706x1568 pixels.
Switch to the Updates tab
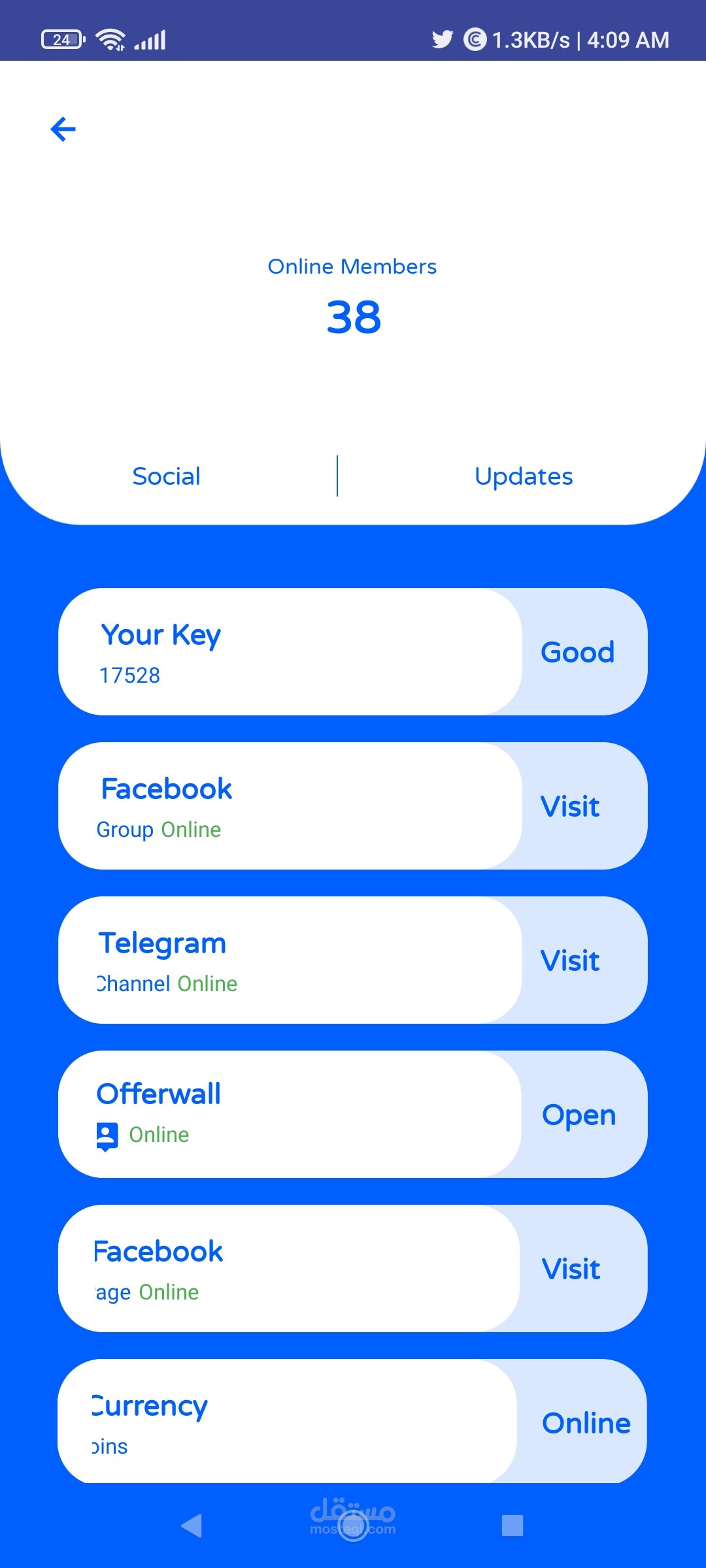coord(523,476)
